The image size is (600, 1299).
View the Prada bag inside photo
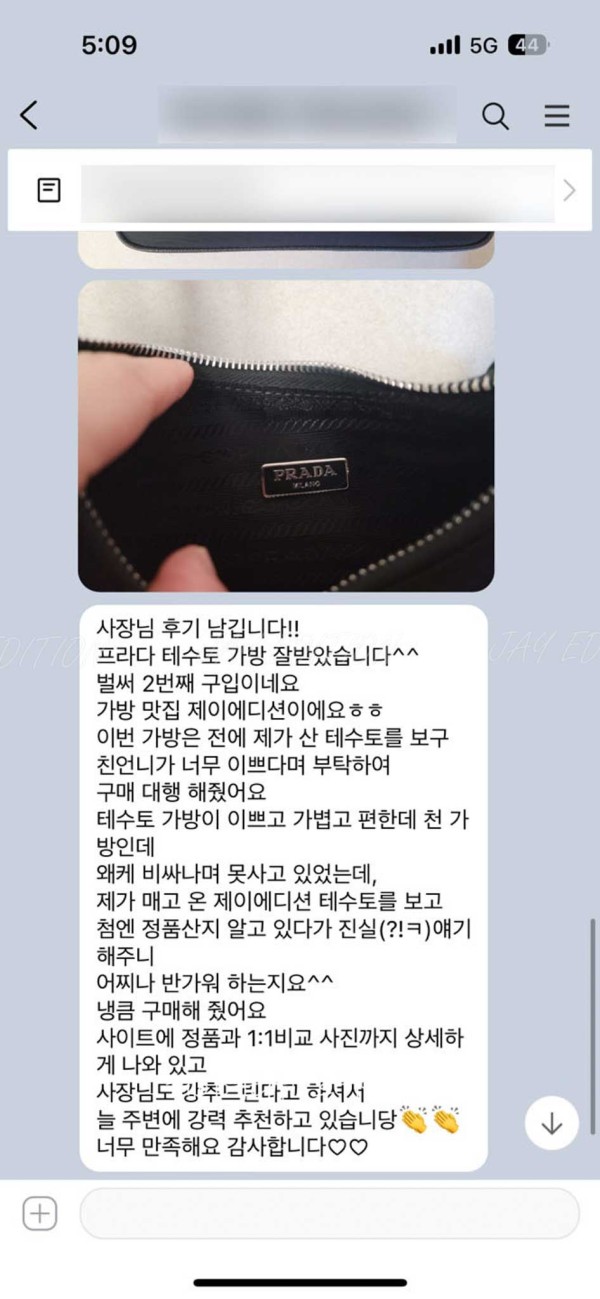click(286, 435)
